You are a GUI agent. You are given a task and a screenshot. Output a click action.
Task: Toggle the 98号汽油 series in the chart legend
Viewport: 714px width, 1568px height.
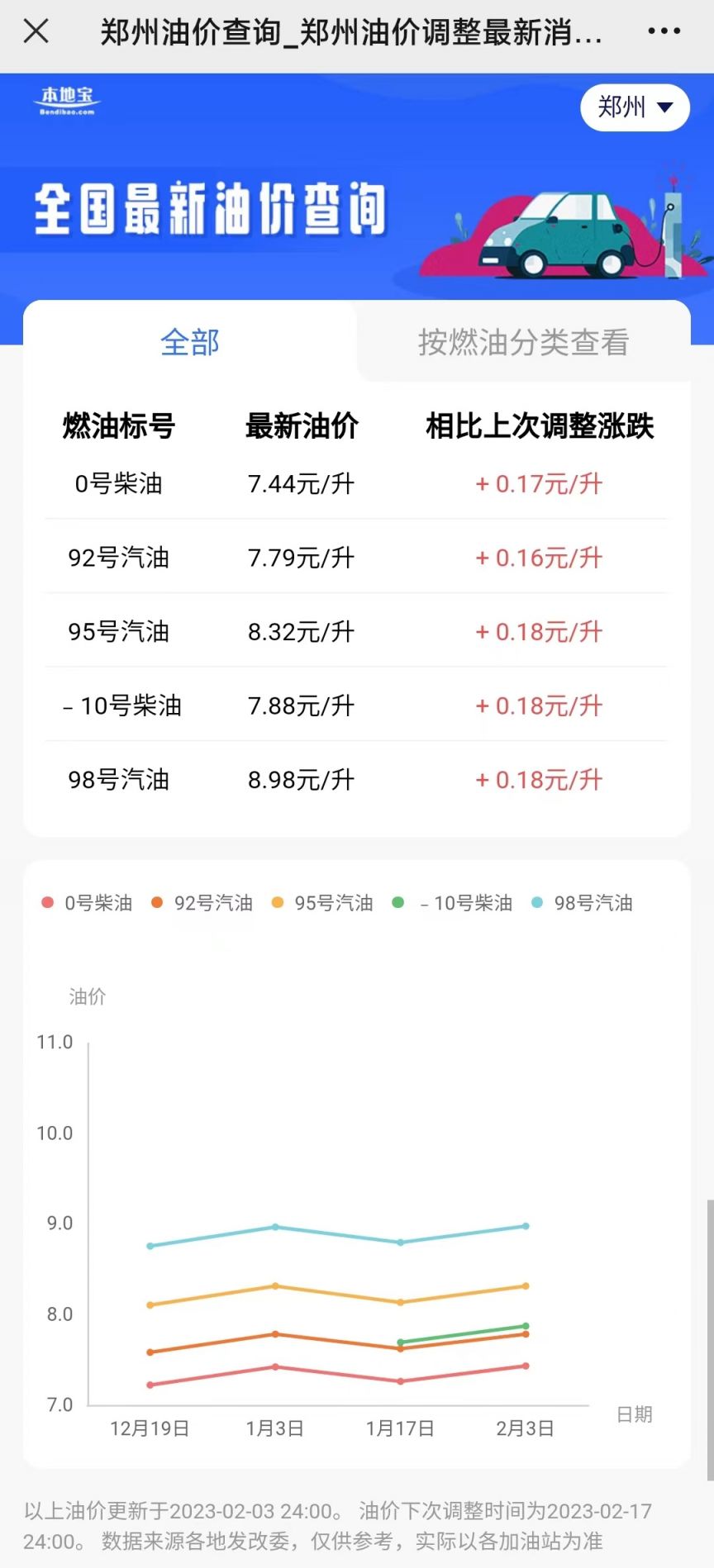point(583,903)
